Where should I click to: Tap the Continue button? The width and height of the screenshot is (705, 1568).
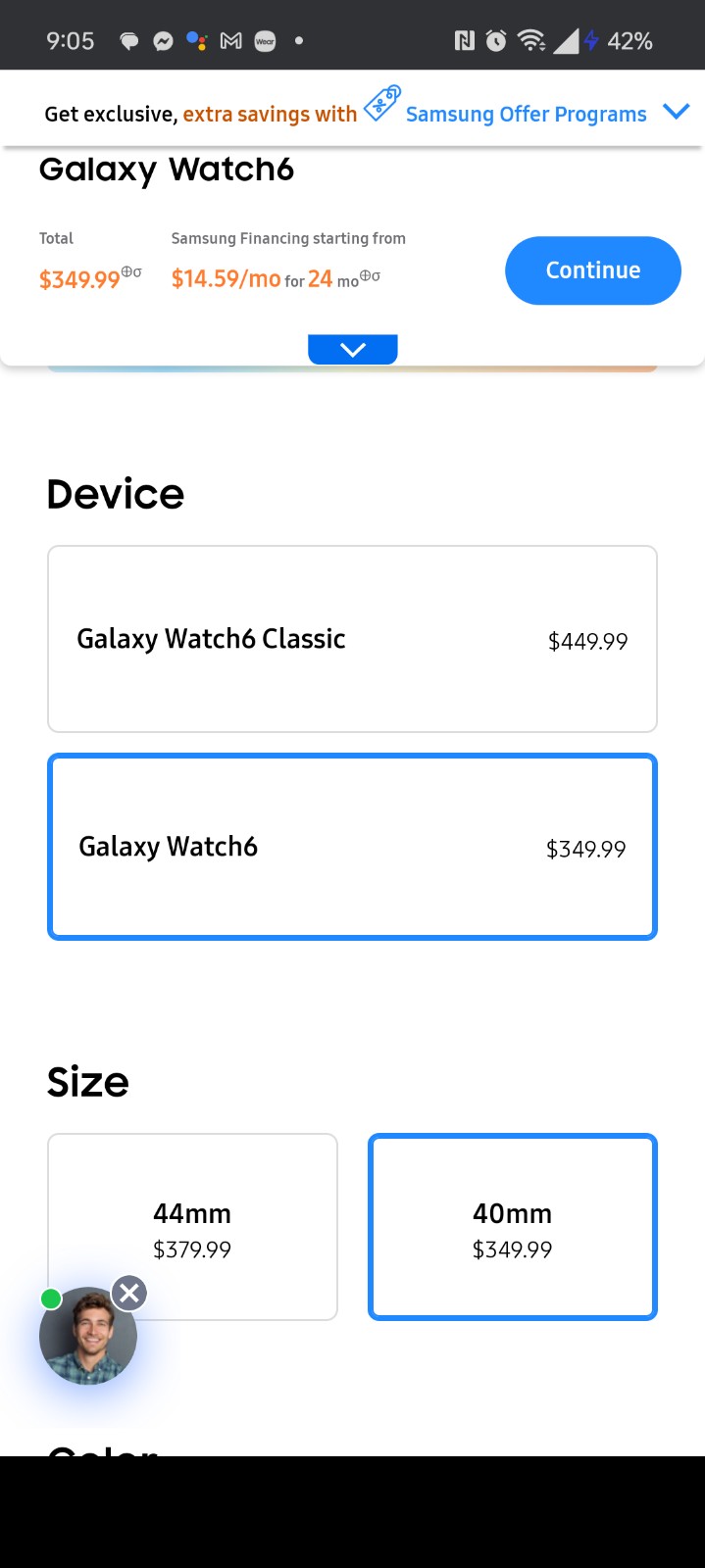coord(592,270)
